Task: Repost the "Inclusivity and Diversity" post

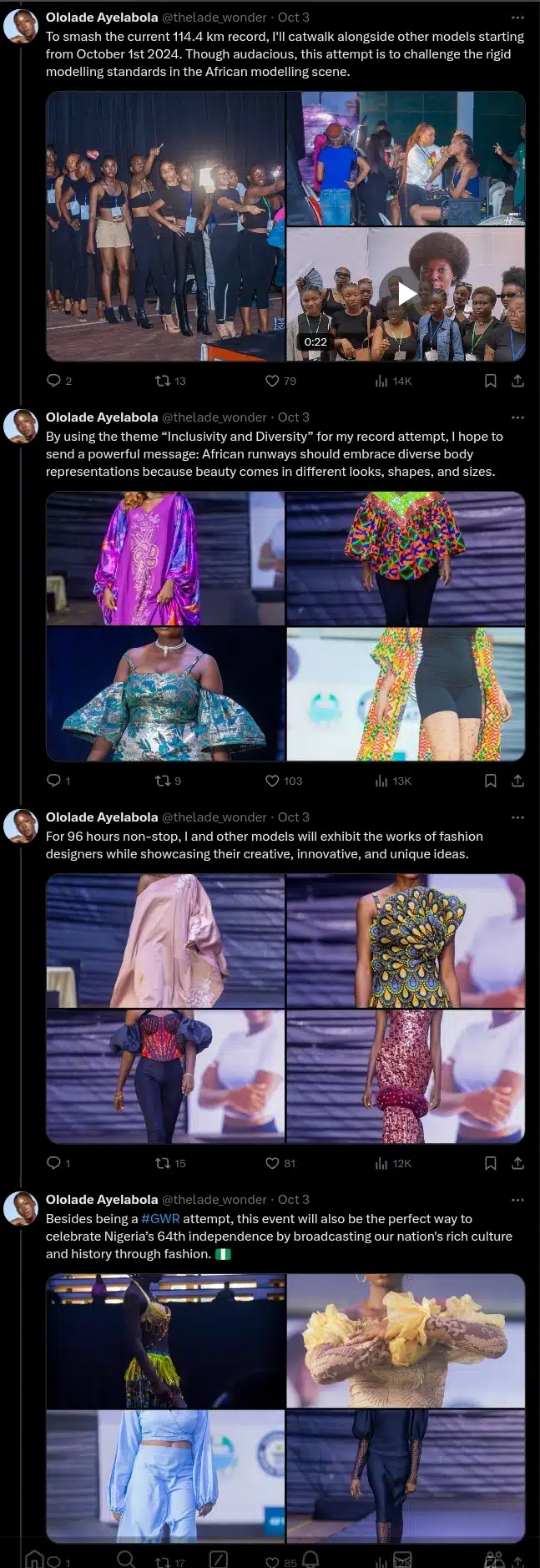Action: click(163, 781)
